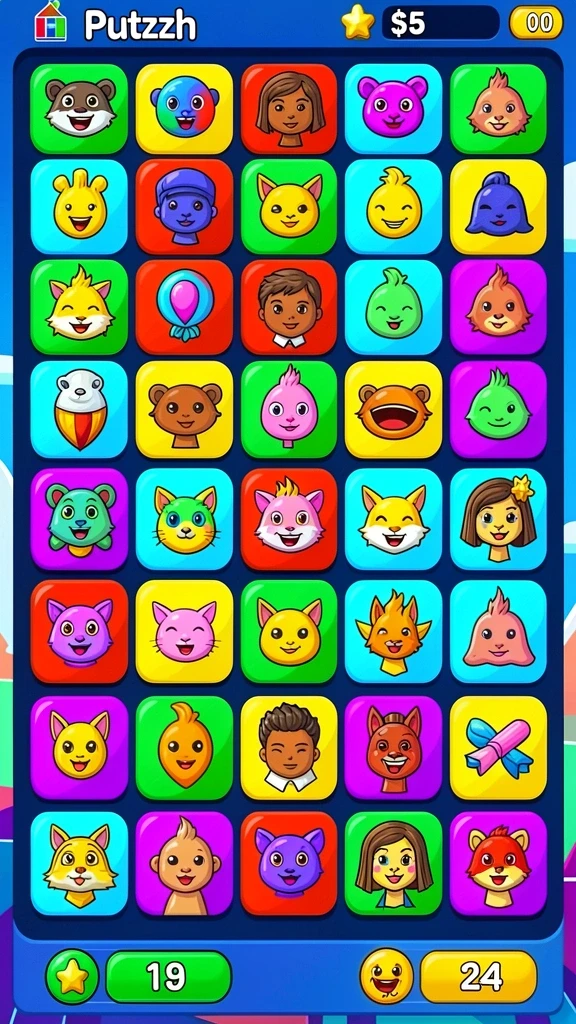Tap the brown bear tile on yellow
Image resolution: width=576 pixels, height=1024 pixels.
(x=184, y=409)
